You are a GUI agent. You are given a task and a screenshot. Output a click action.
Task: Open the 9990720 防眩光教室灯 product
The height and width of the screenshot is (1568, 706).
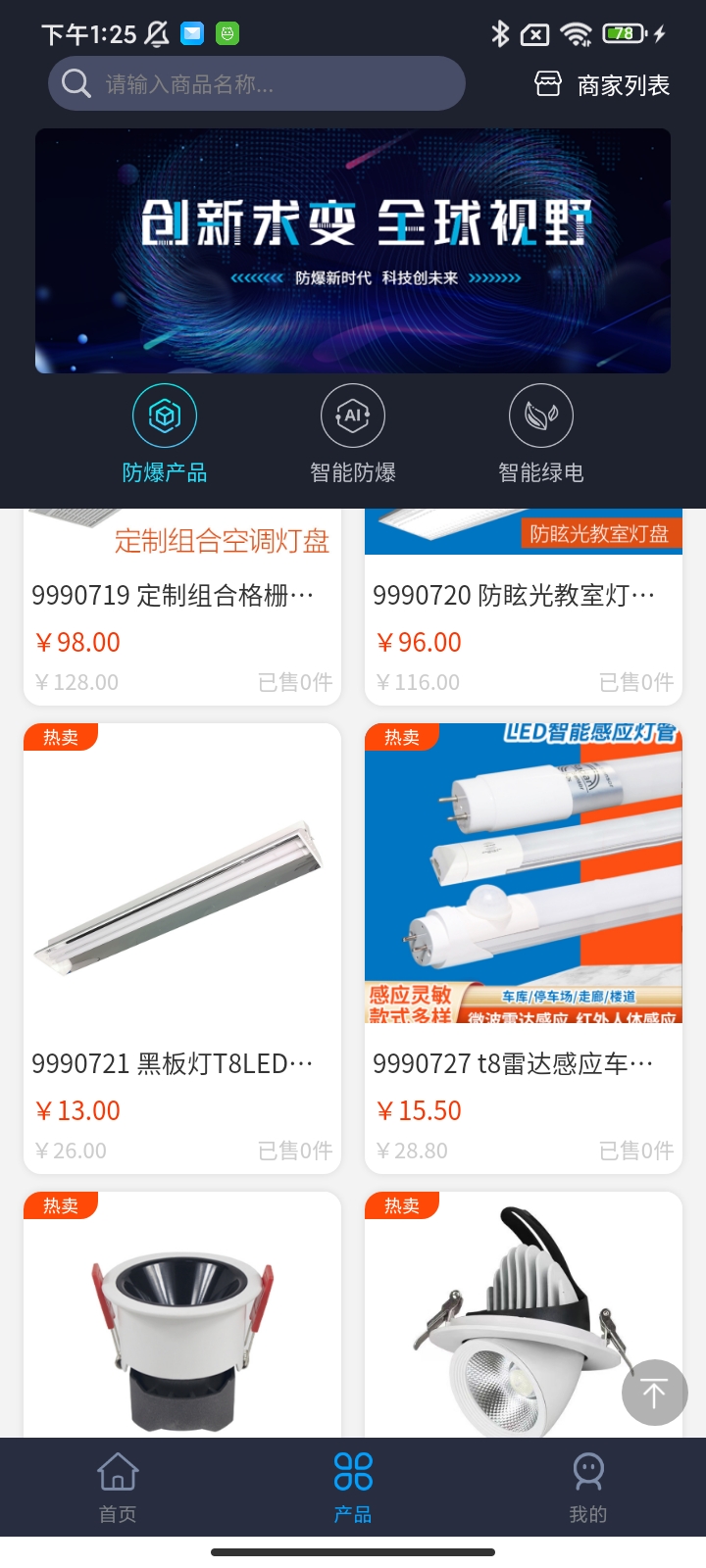click(x=523, y=594)
